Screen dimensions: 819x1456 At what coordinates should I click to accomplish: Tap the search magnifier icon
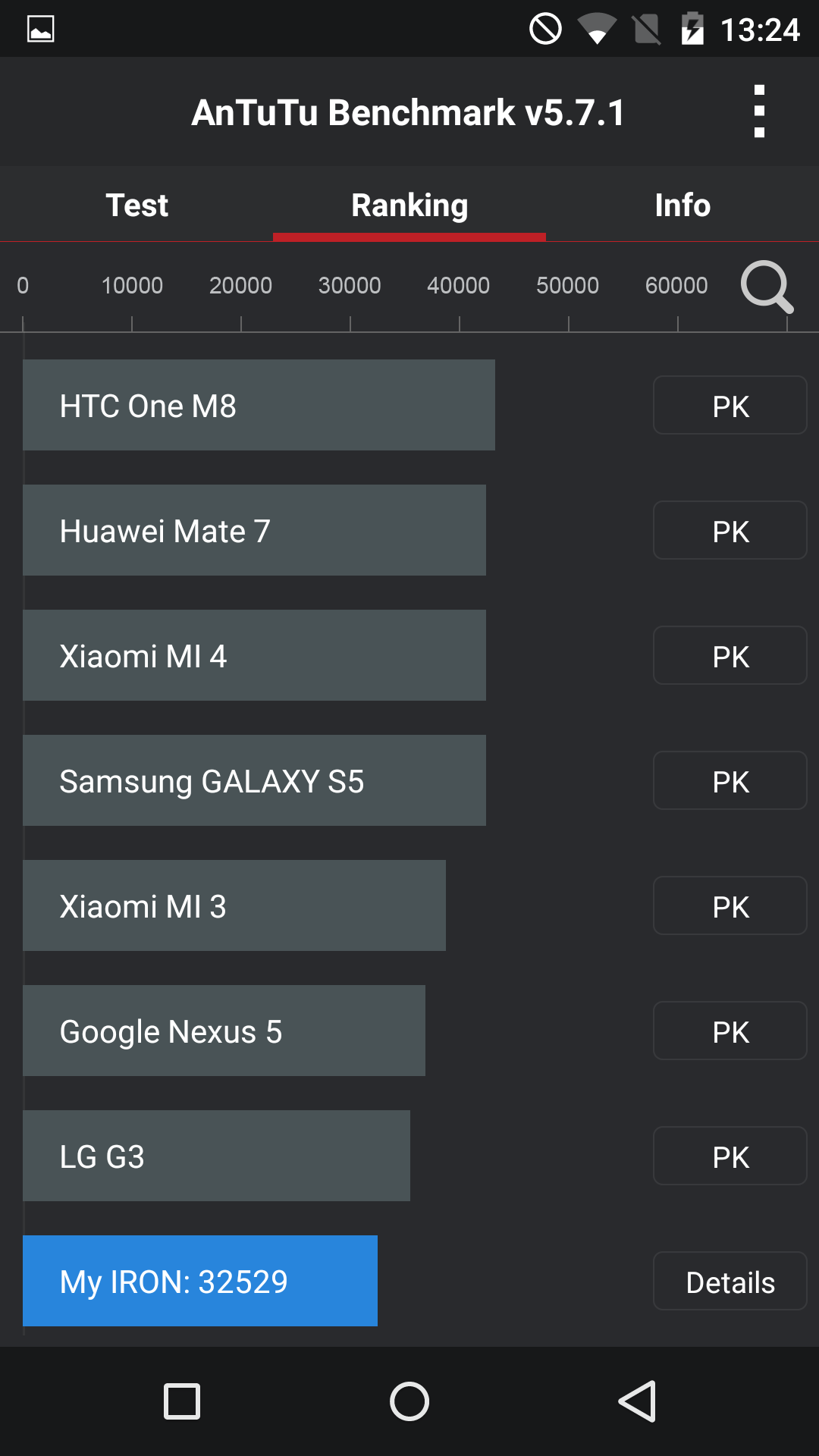[x=767, y=287]
